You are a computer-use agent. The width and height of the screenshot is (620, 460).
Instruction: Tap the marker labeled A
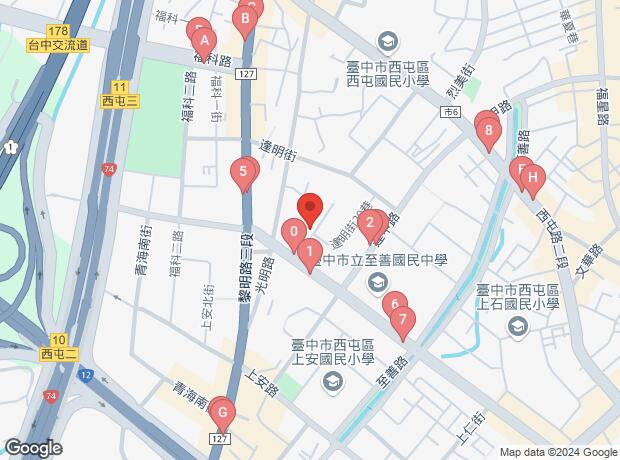click(204, 42)
